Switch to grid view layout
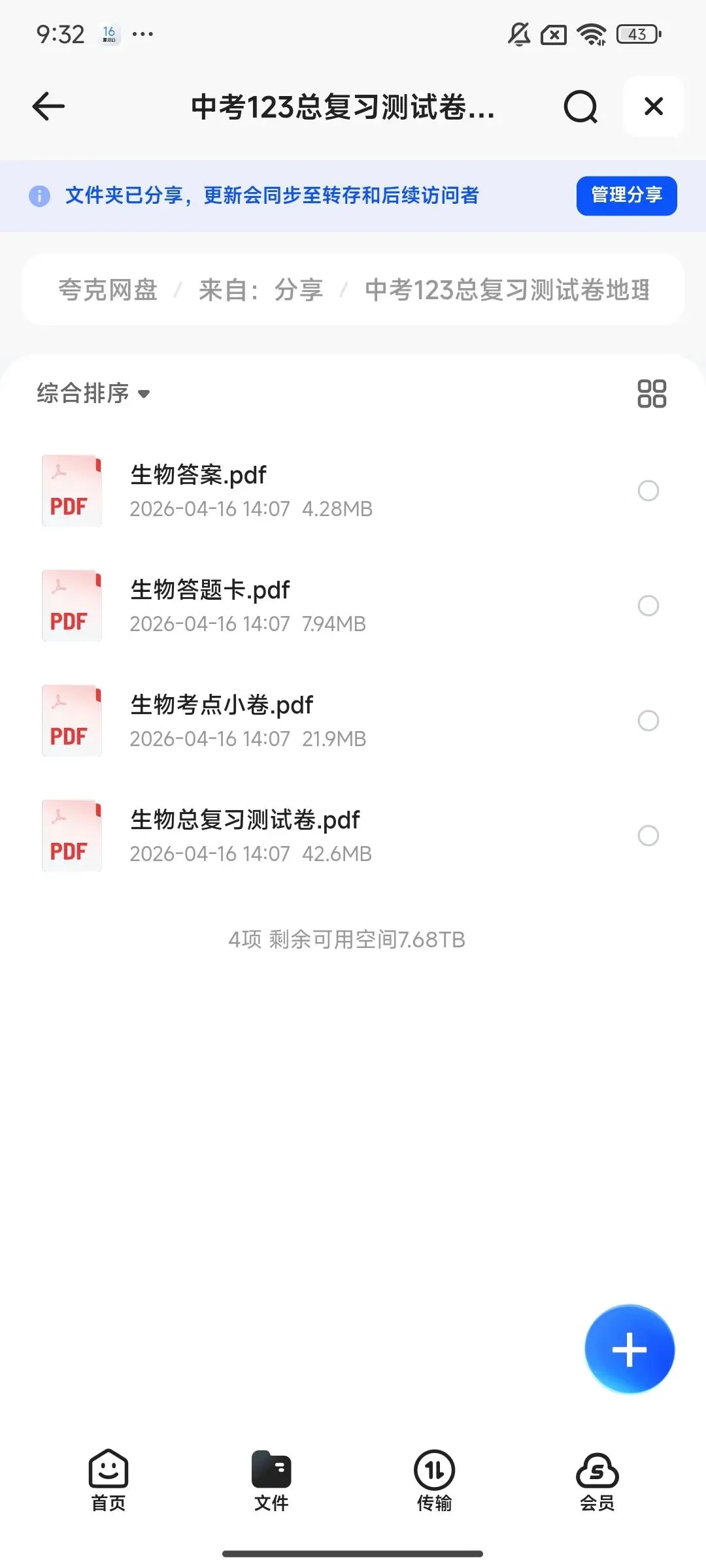Screen dimensions: 706x1568 click(652, 393)
